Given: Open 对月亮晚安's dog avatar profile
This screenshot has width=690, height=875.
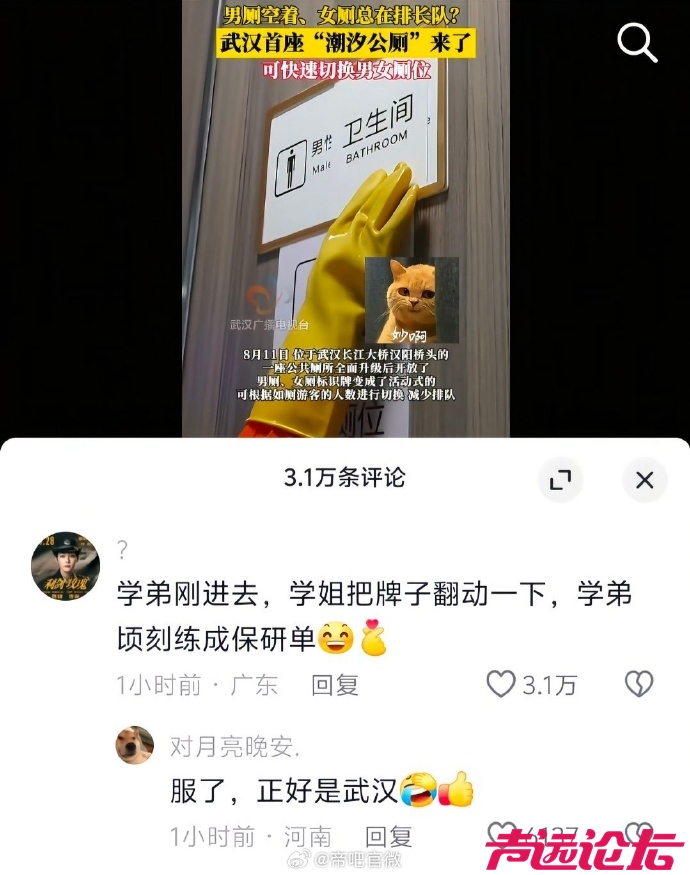Looking at the screenshot, I should tap(135, 745).
